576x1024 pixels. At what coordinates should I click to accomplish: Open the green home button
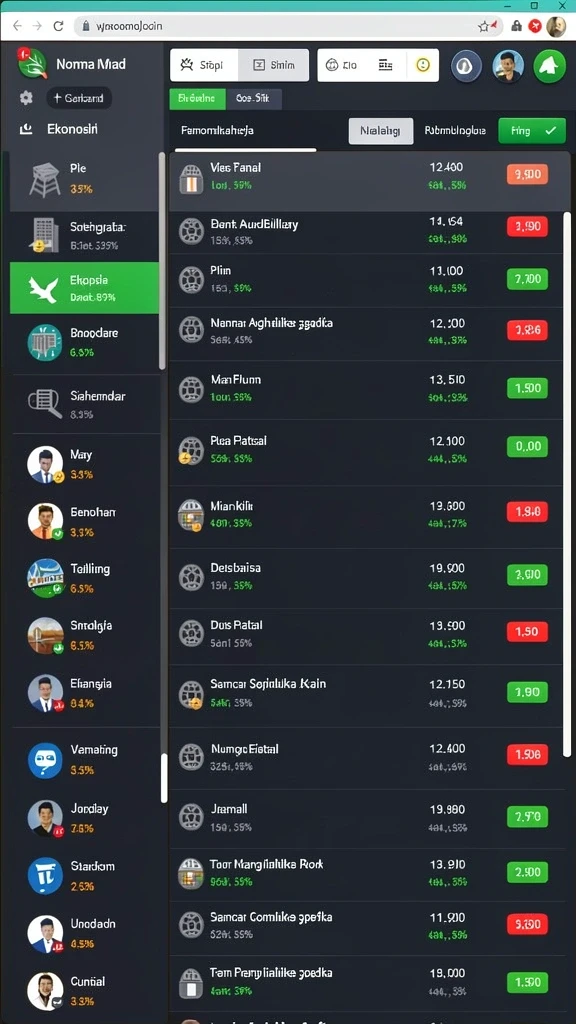(549, 66)
